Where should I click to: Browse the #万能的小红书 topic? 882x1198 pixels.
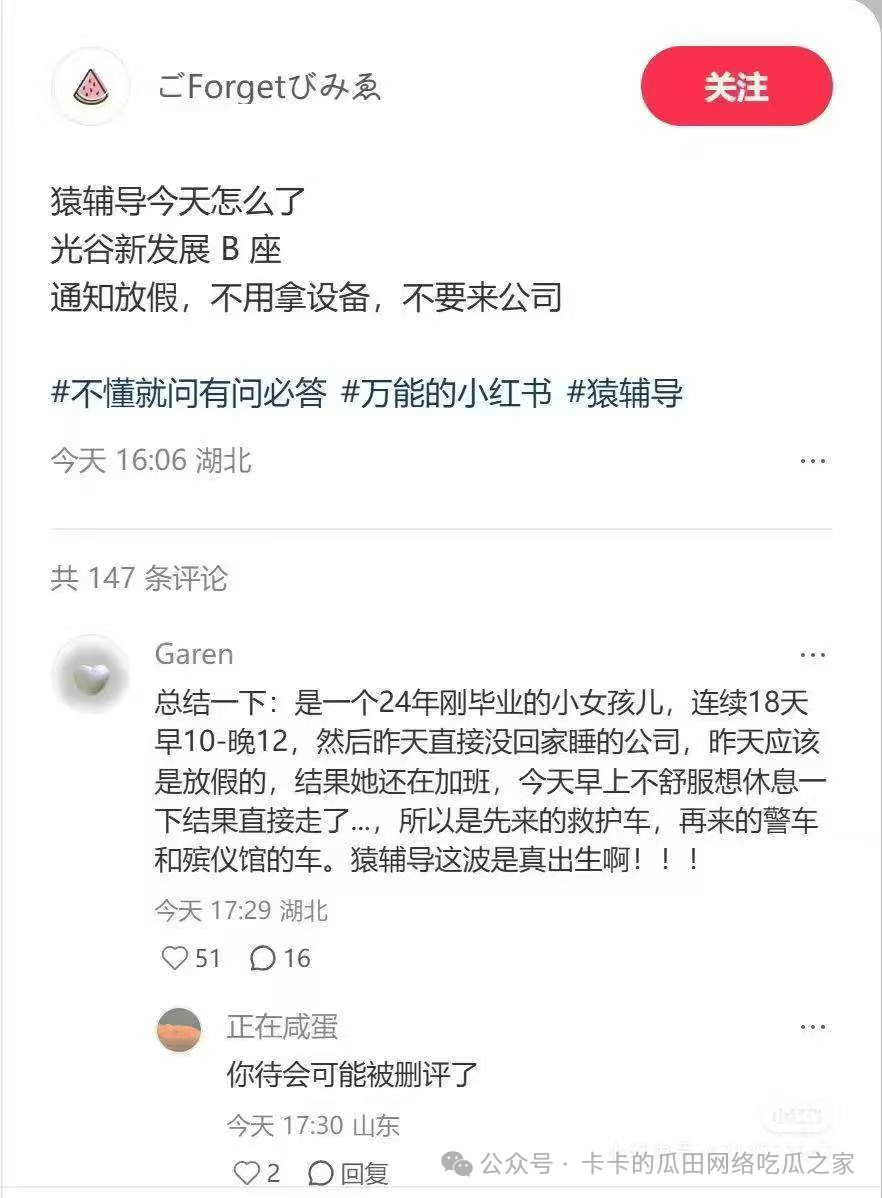coord(446,393)
